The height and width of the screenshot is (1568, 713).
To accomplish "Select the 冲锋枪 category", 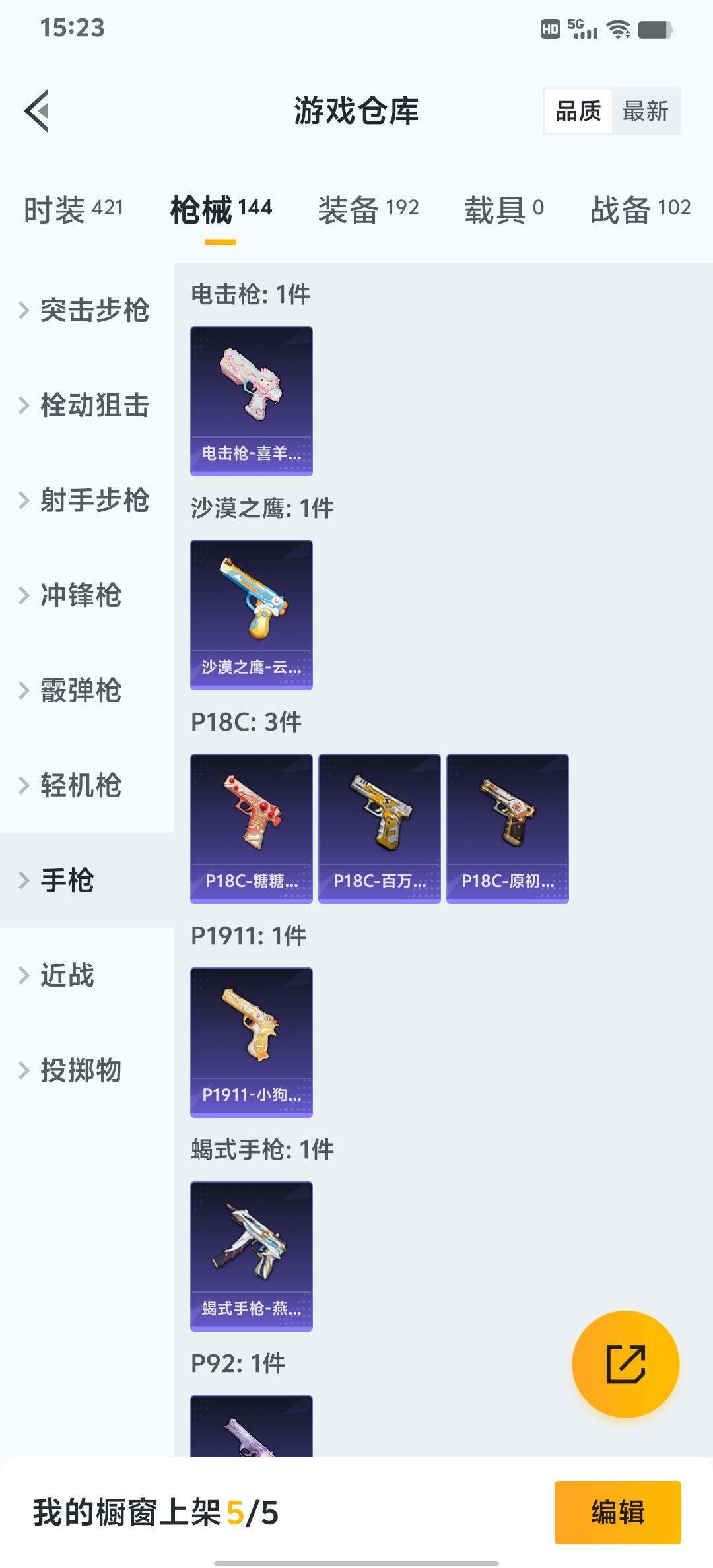I will 81,595.
